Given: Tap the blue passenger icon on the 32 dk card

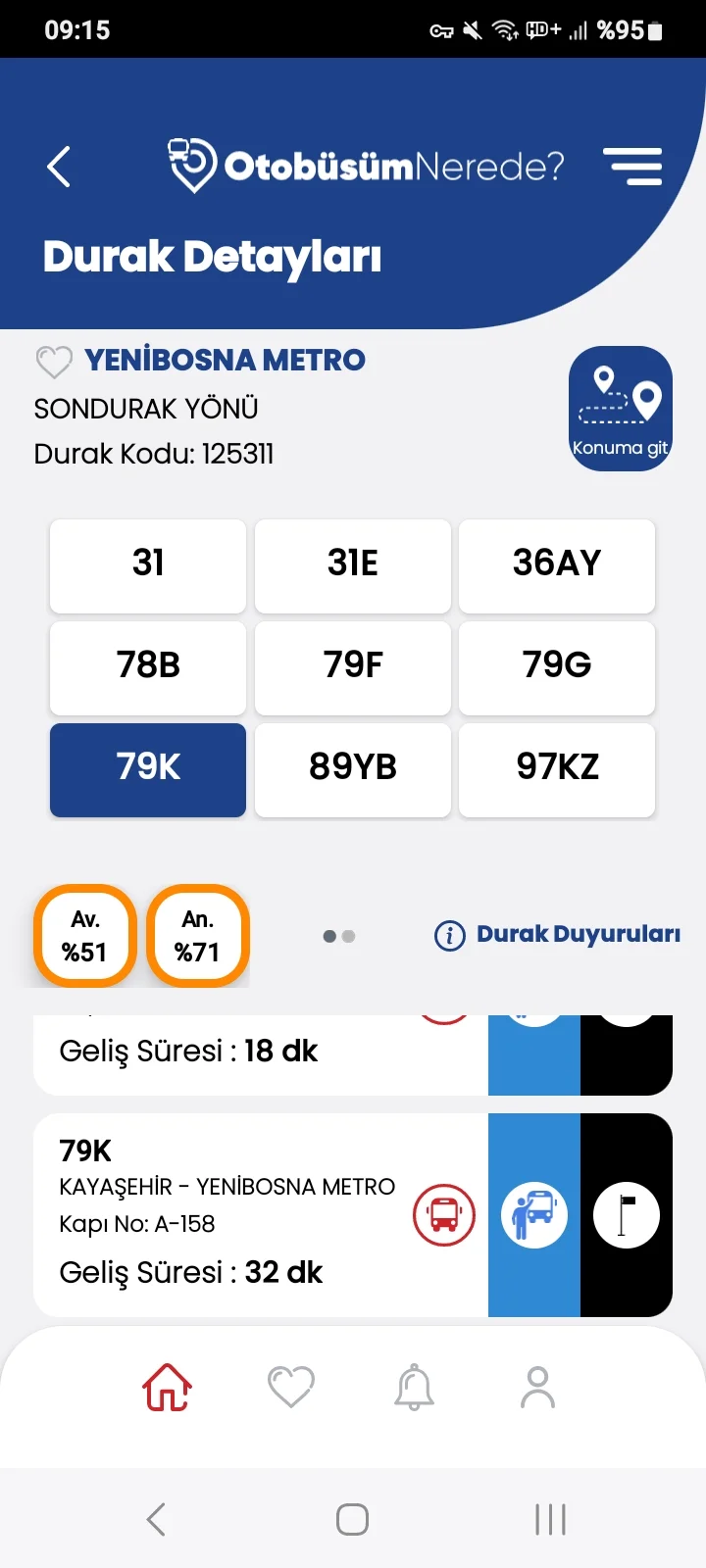Looking at the screenshot, I should [x=534, y=1215].
